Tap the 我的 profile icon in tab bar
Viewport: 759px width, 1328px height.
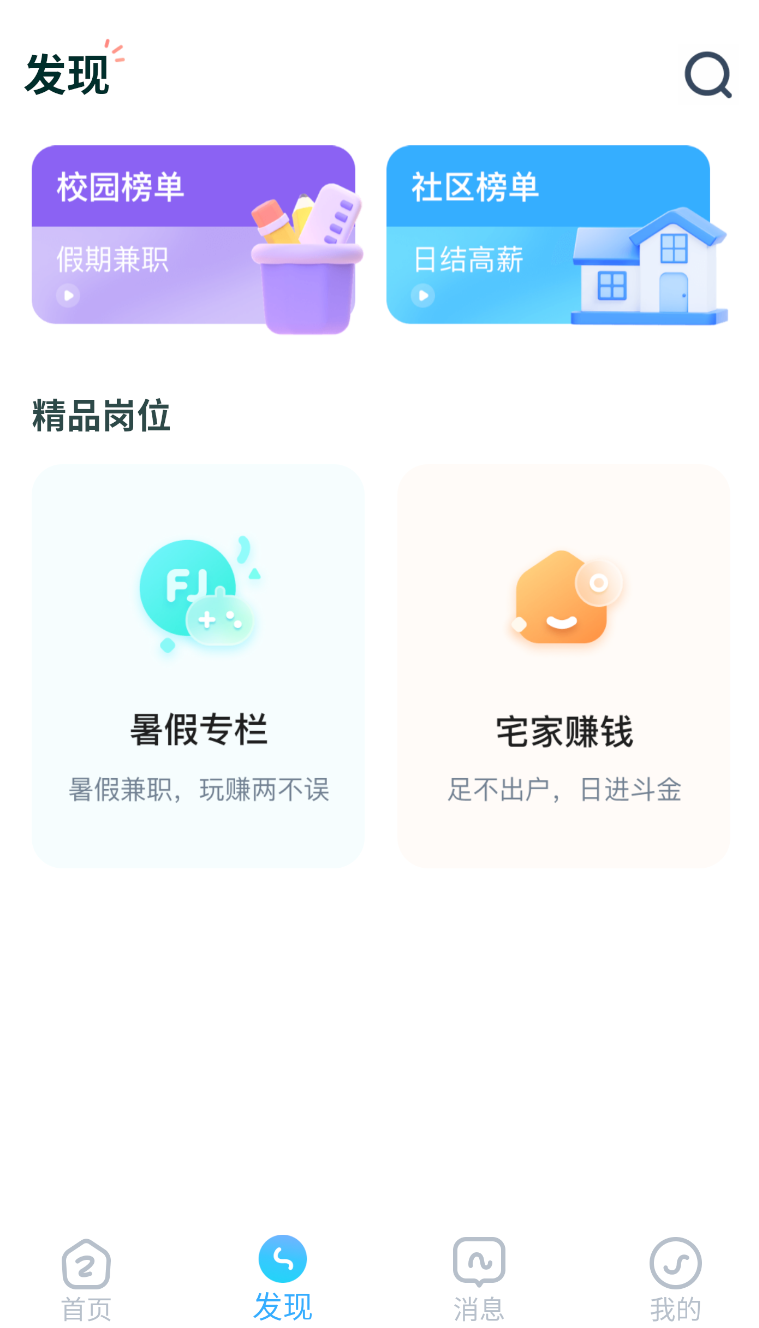675,1261
